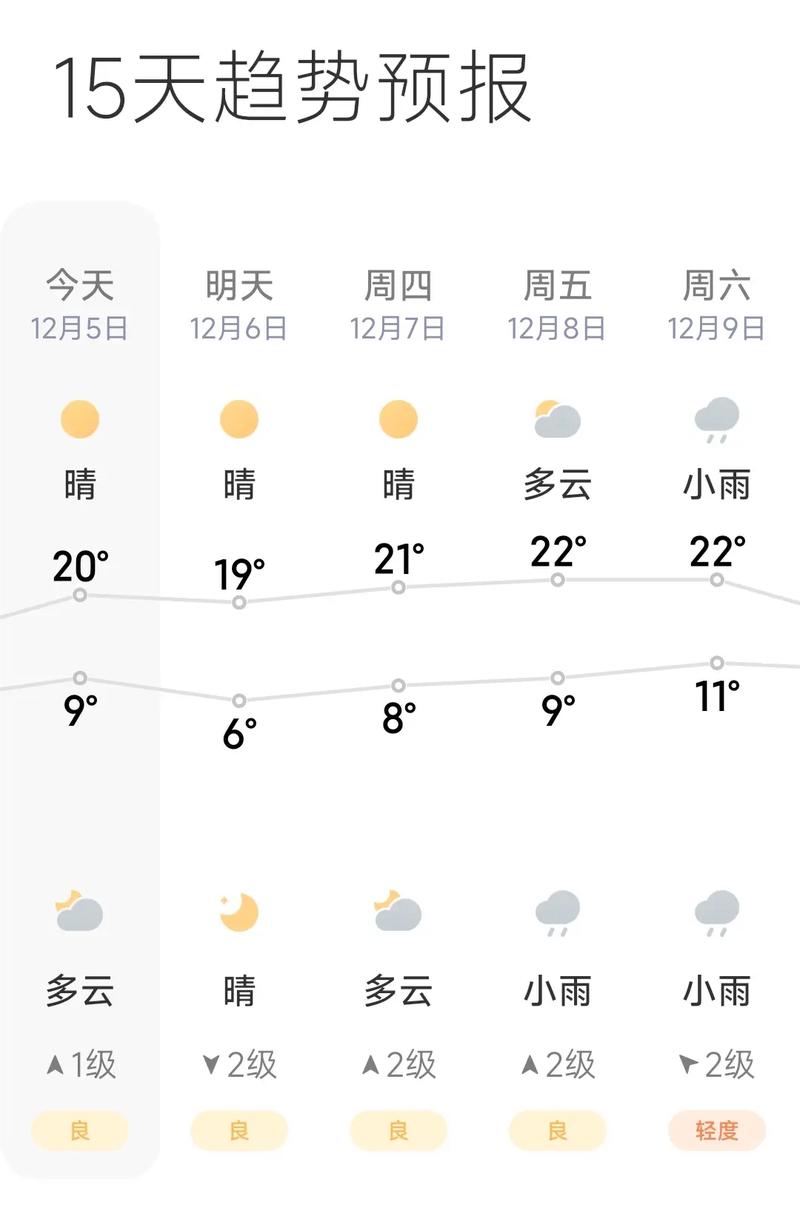Click Saturday's night 小雨 icon
This screenshot has width=800, height=1225.
(x=715, y=910)
